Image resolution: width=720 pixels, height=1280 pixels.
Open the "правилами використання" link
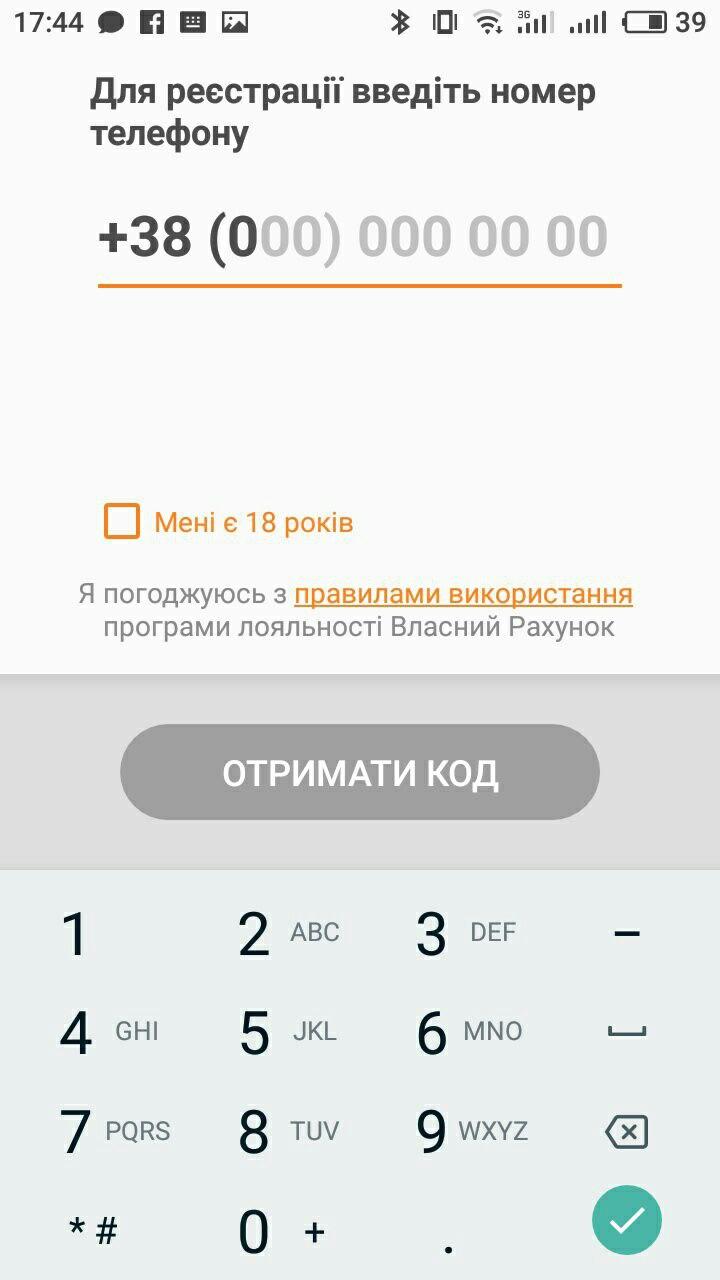463,594
